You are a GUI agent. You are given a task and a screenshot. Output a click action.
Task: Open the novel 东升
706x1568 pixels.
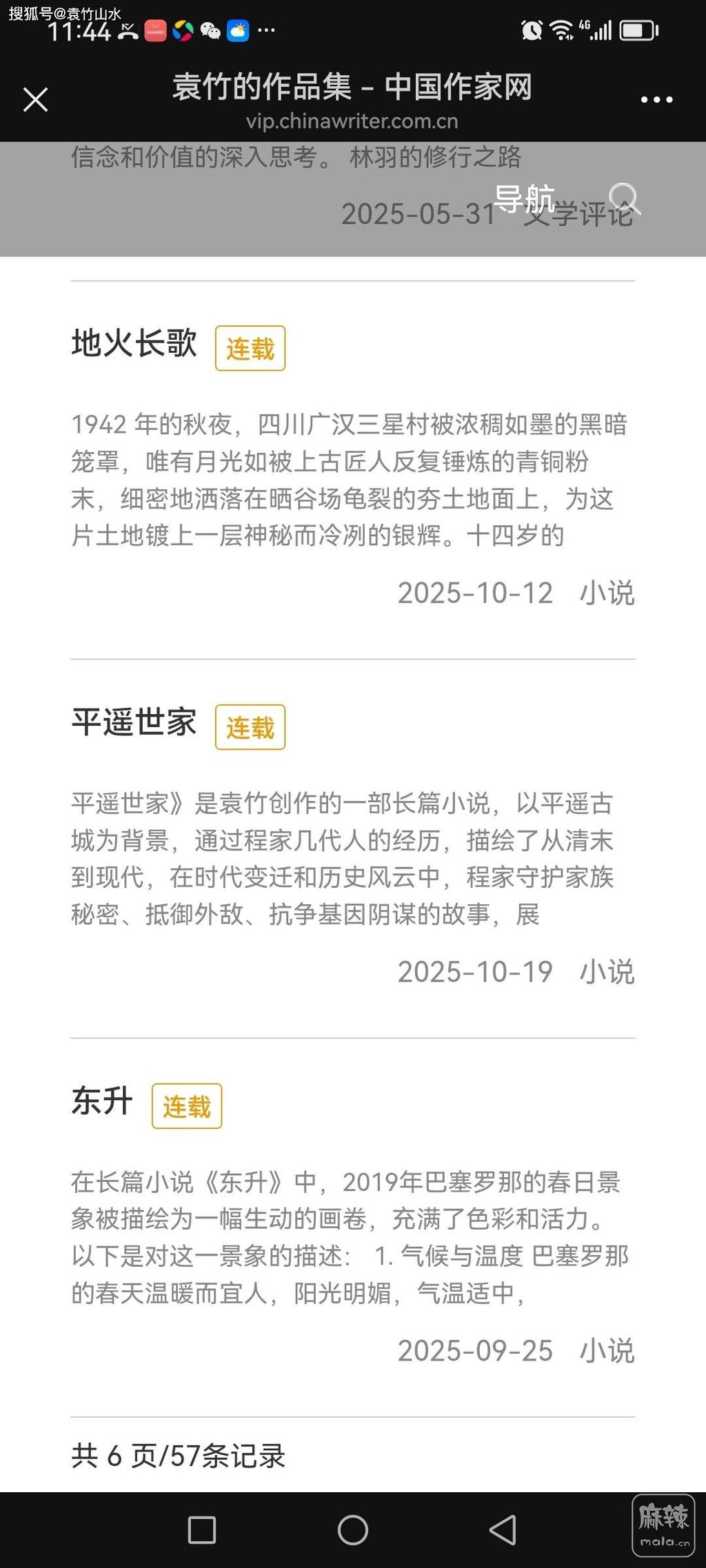pyautogui.click(x=102, y=1102)
